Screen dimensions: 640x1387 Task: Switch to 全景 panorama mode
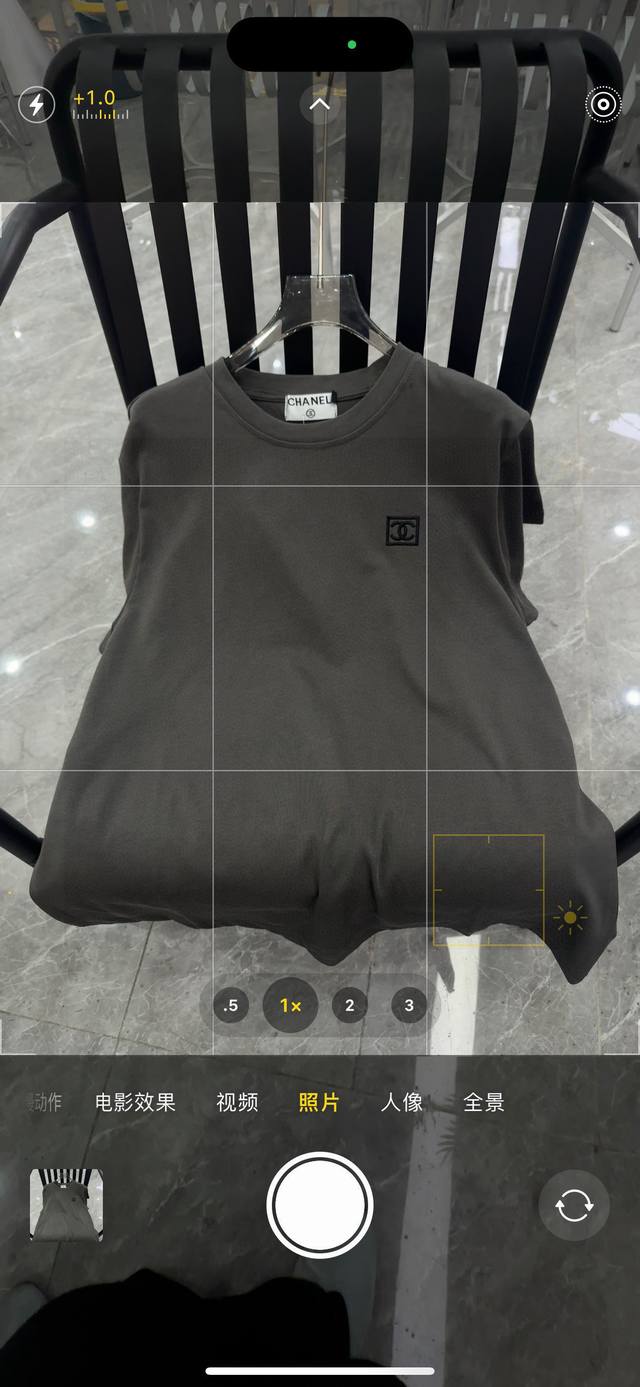click(483, 1102)
